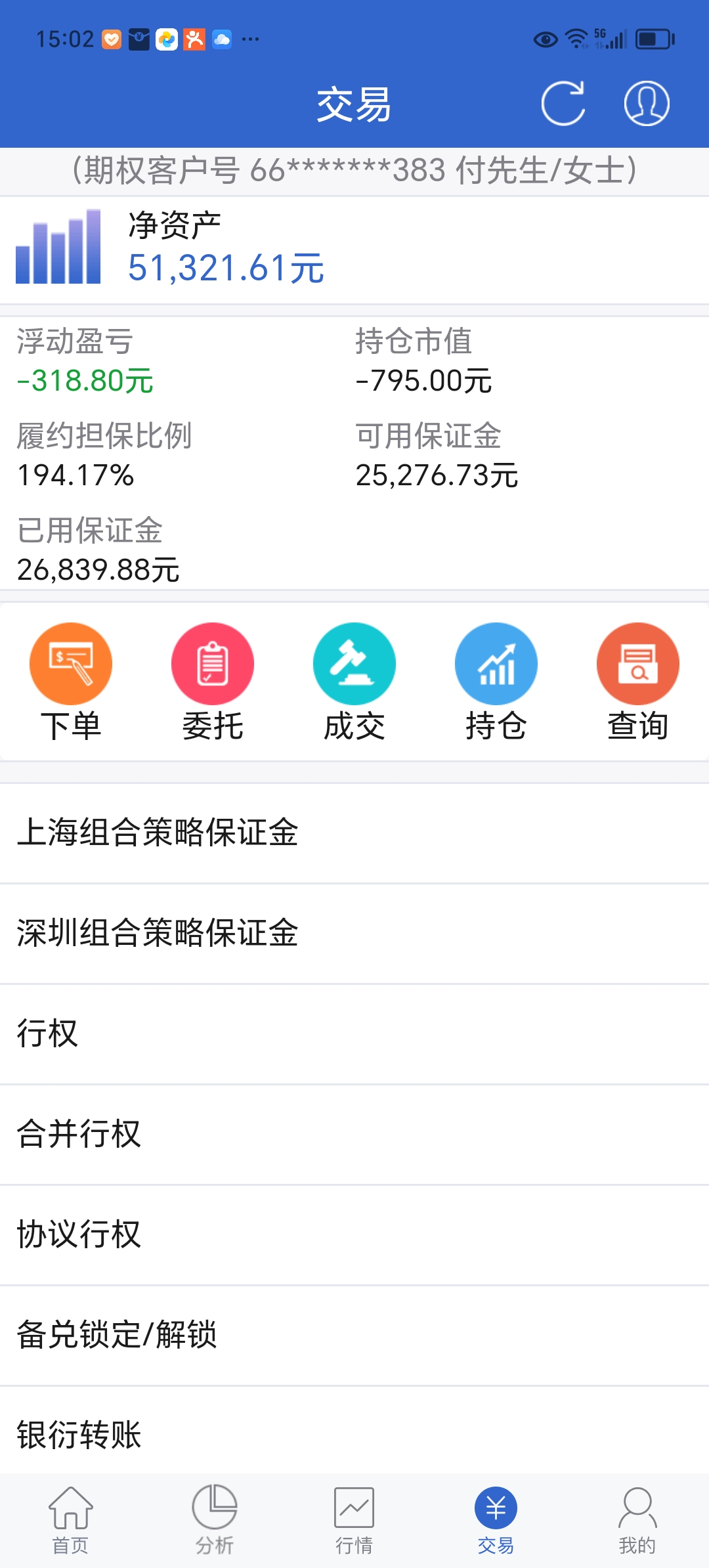Open the account profile icon
Screen dimensions: 709x1568
(x=646, y=104)
